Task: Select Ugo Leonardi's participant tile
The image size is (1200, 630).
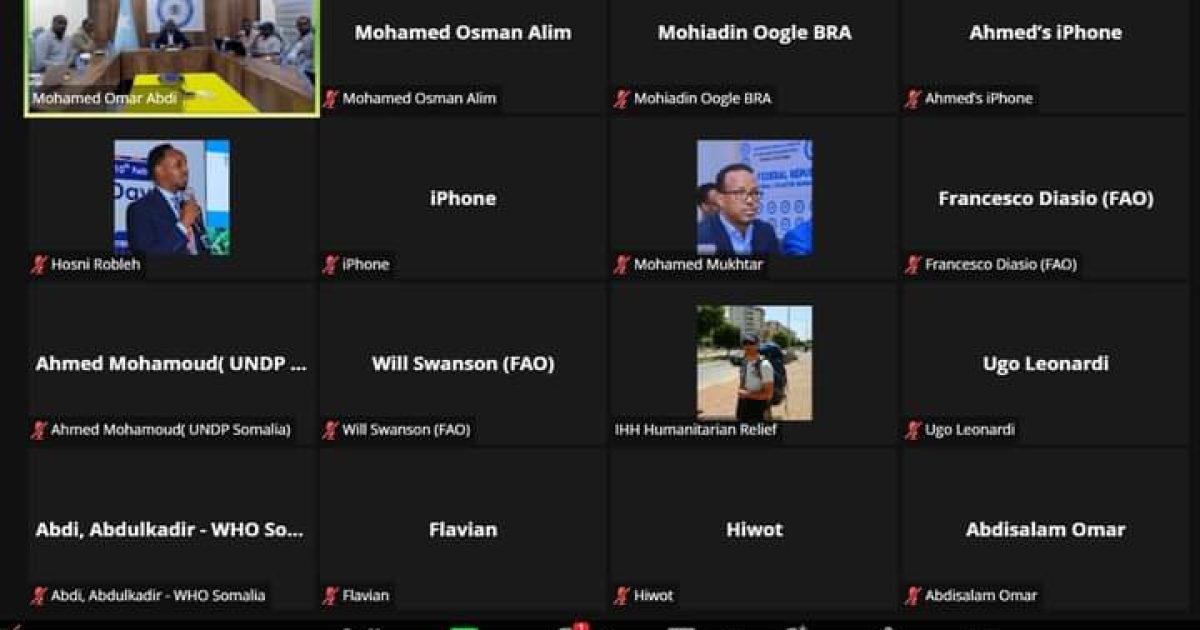Action: (1045, 364)
